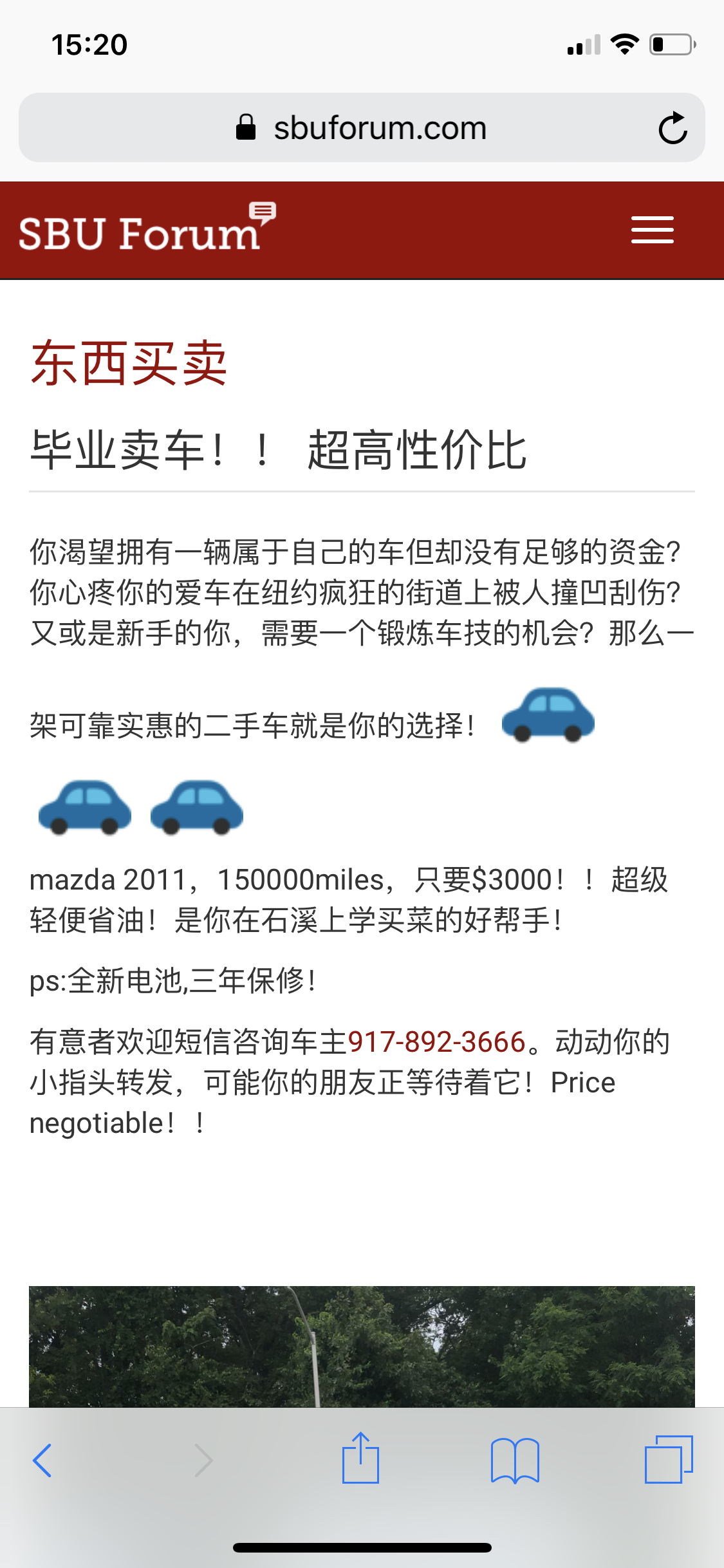Image resolution: width=724 pixels, height=1568 pixels.
Task: Open the 东西买卖 category link
Action: (129, 364)
